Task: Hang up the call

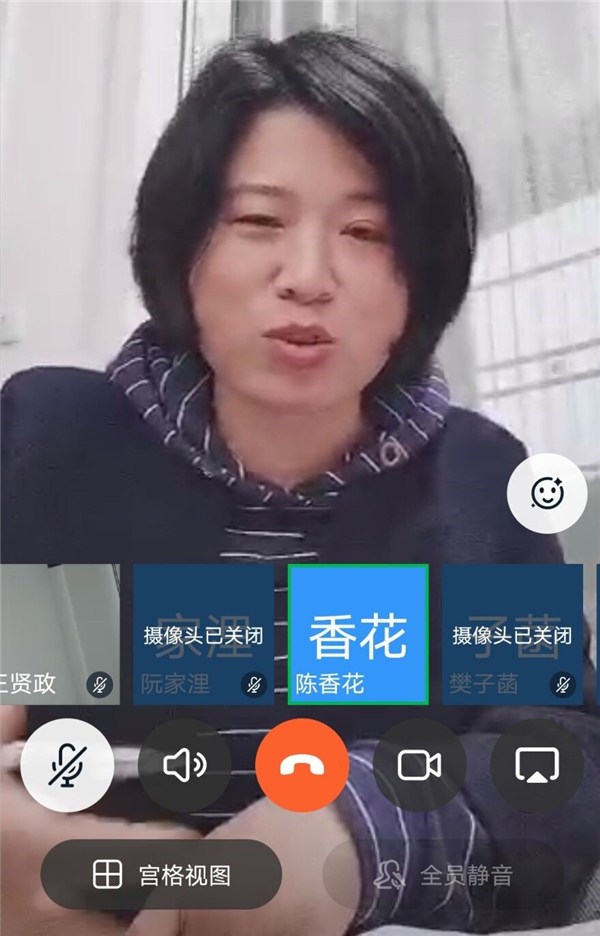Action: tap(302, 765)
